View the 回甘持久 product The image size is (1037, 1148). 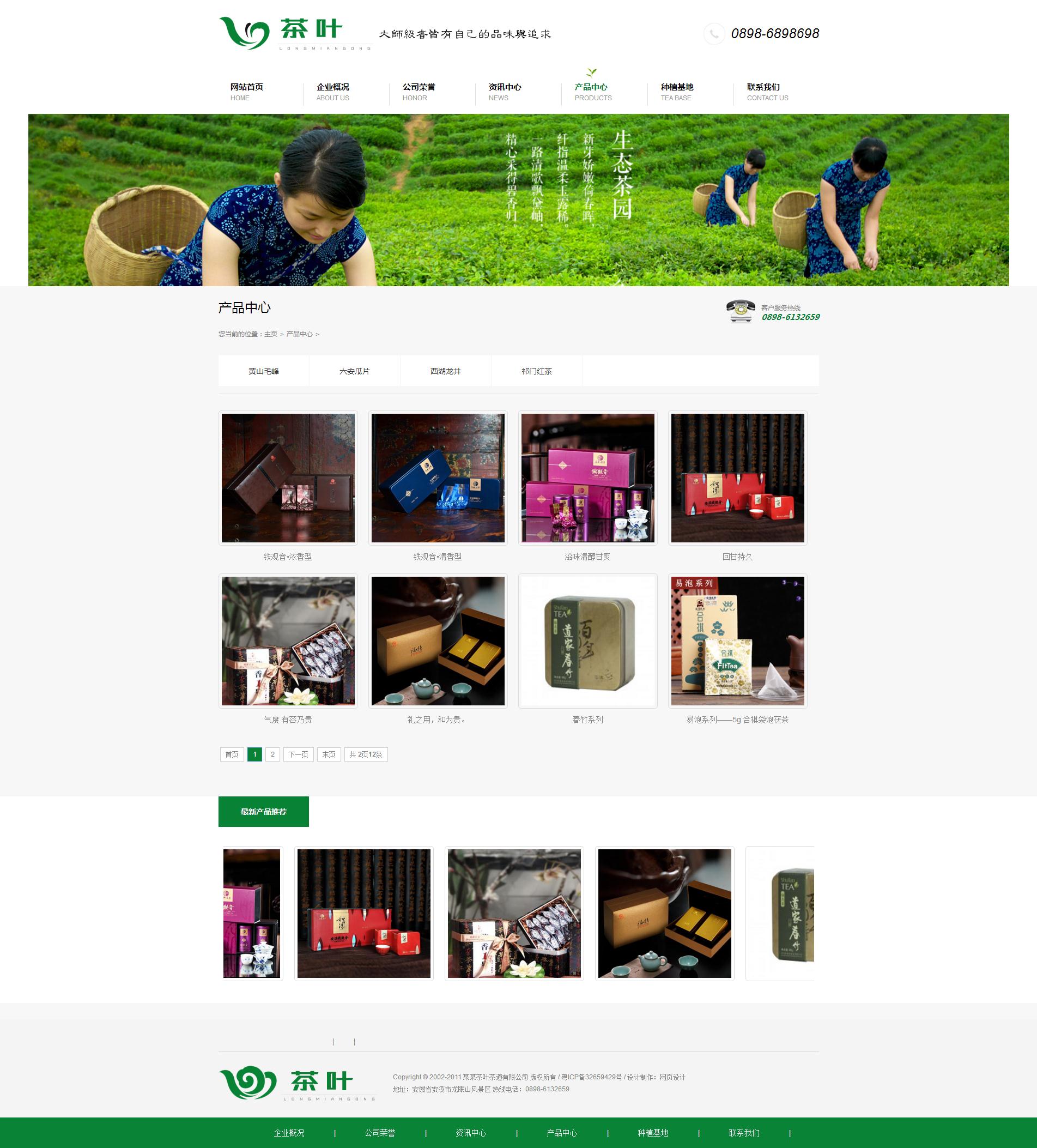click(x=738, y=479)
